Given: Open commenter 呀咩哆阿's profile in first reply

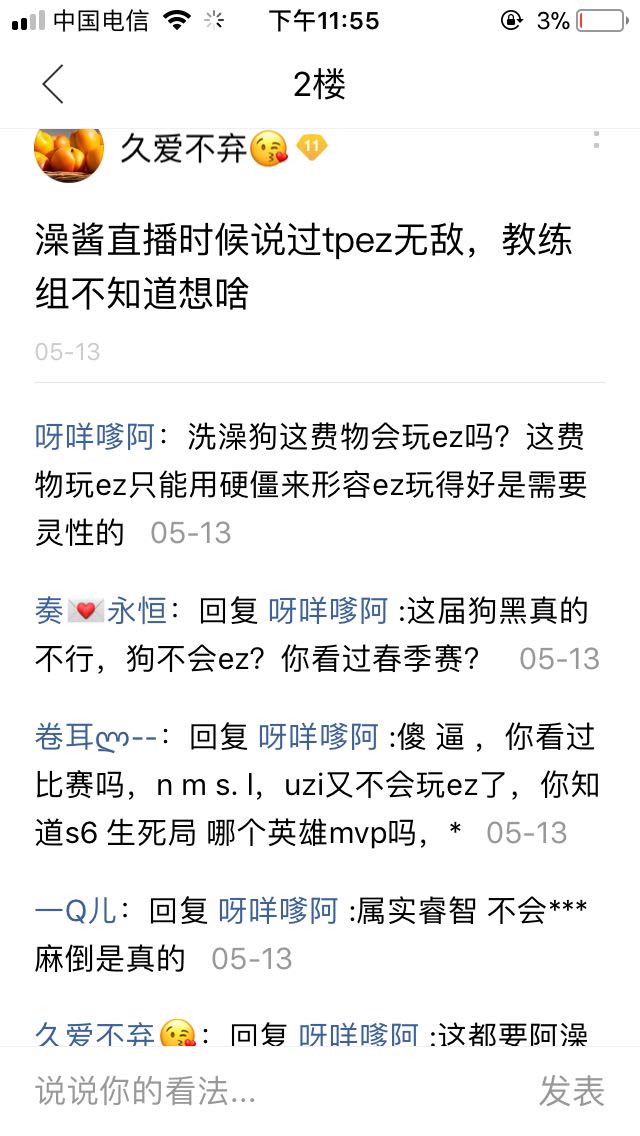Looking at the screenshot, I should click(x=94, y=437).
